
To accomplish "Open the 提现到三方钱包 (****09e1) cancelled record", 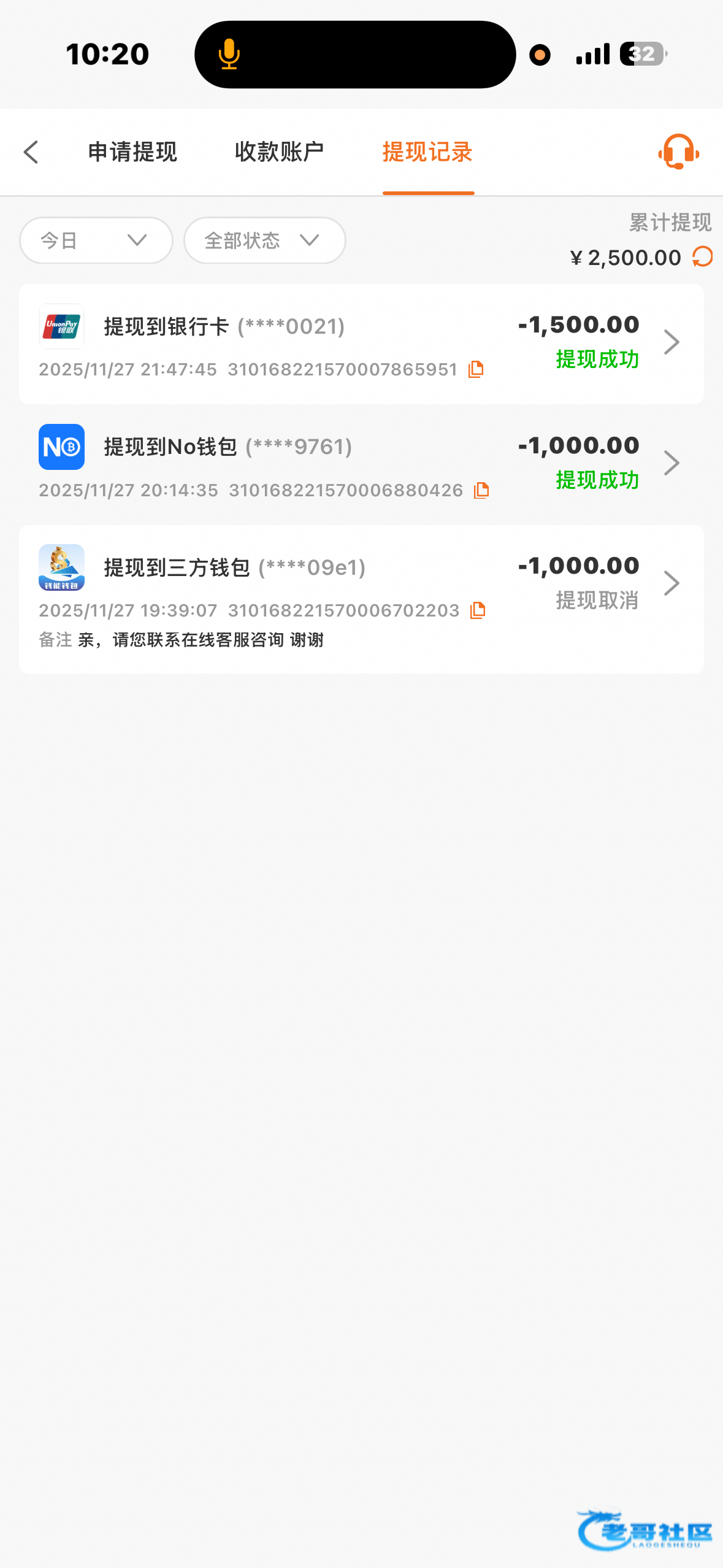I will click(x=361, y=599).
